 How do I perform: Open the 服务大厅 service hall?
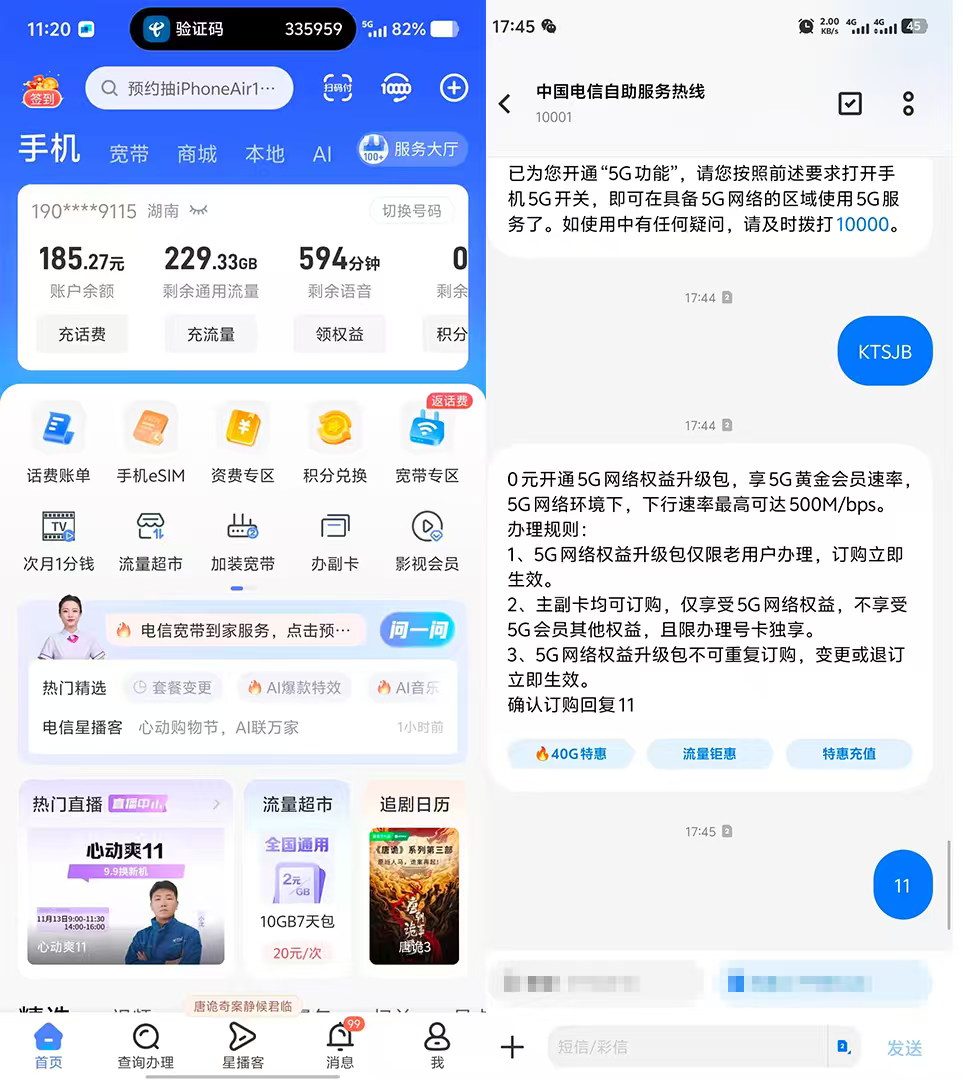click(413, 150)
